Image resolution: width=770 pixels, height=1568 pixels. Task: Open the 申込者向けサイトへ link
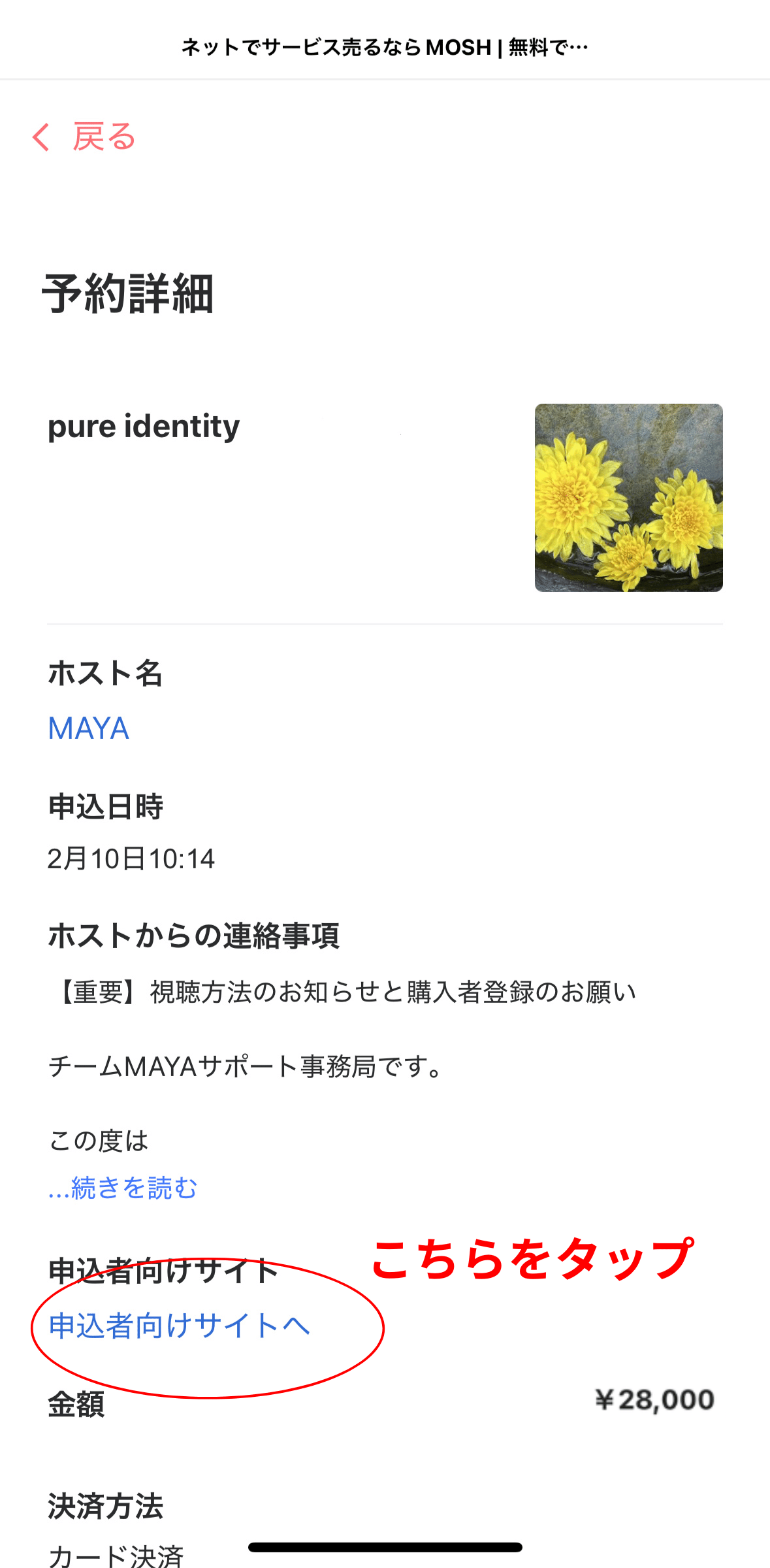[180, 1326]
